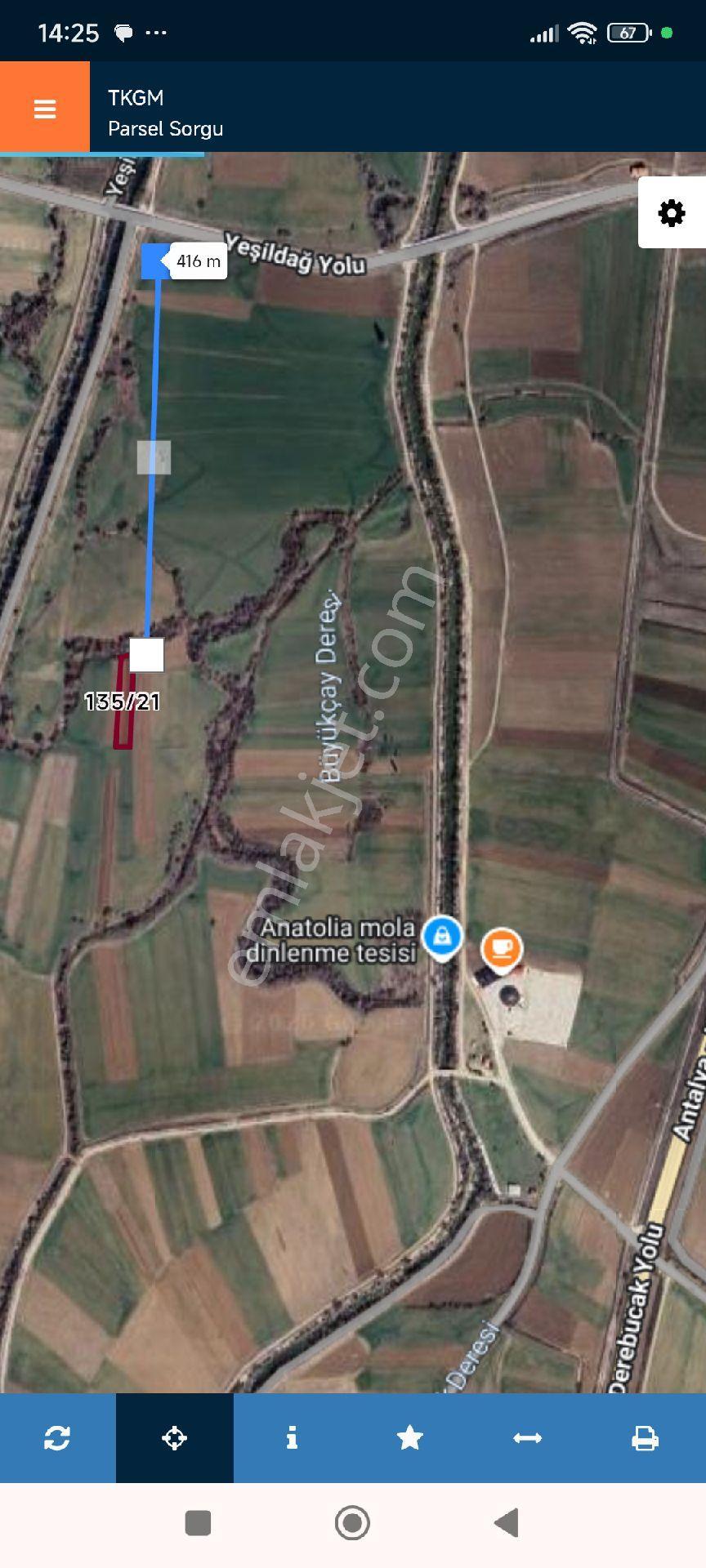Tap the orange cafe marker
706x1568 pixels.
[502, 950]
